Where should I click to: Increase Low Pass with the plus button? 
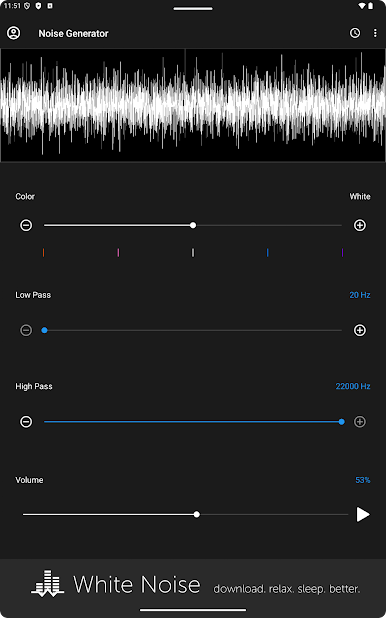pyautogui.click(x=360, y=330)
